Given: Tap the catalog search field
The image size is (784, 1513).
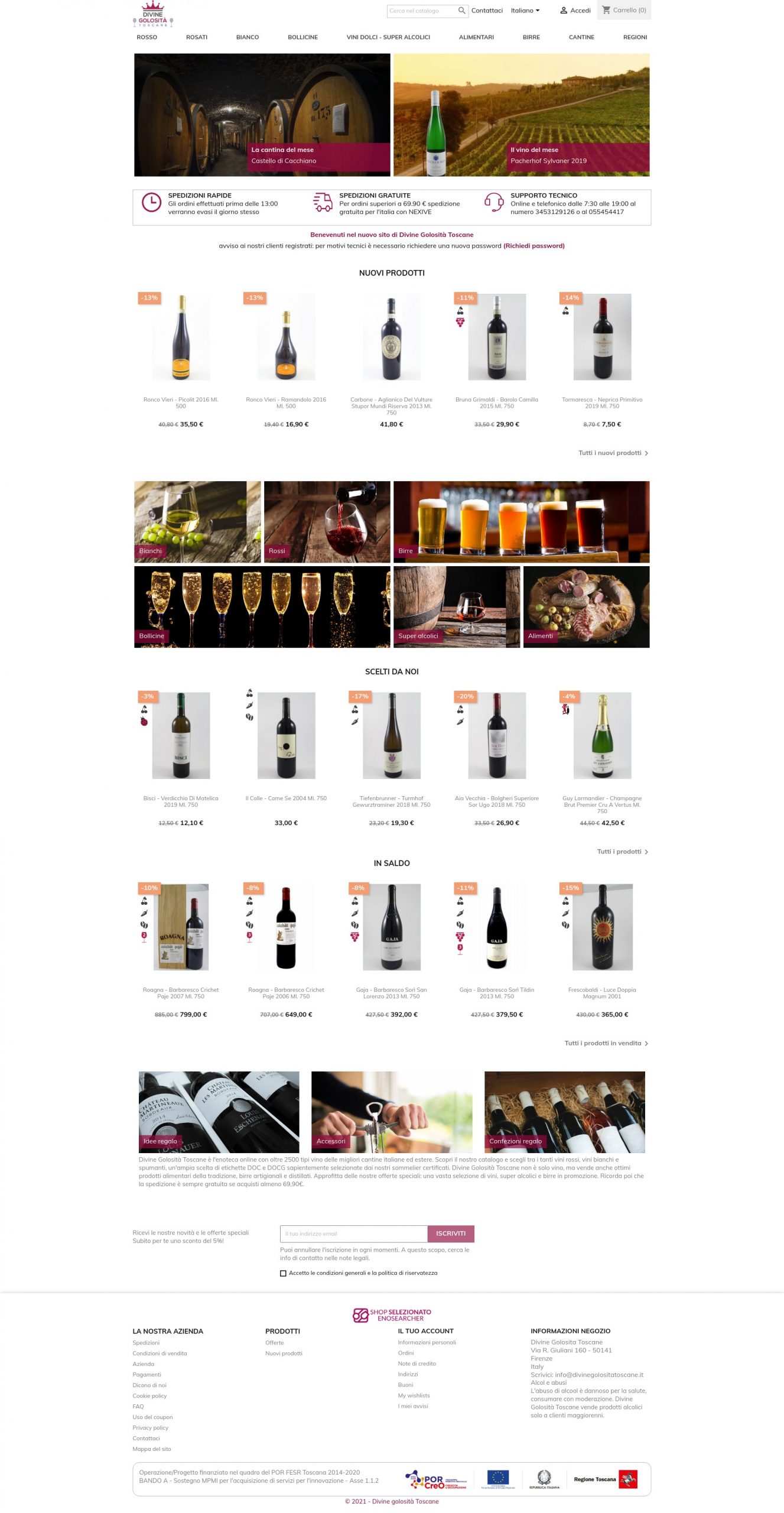Looking at the screenshot, I should click(x=422, y=11).
